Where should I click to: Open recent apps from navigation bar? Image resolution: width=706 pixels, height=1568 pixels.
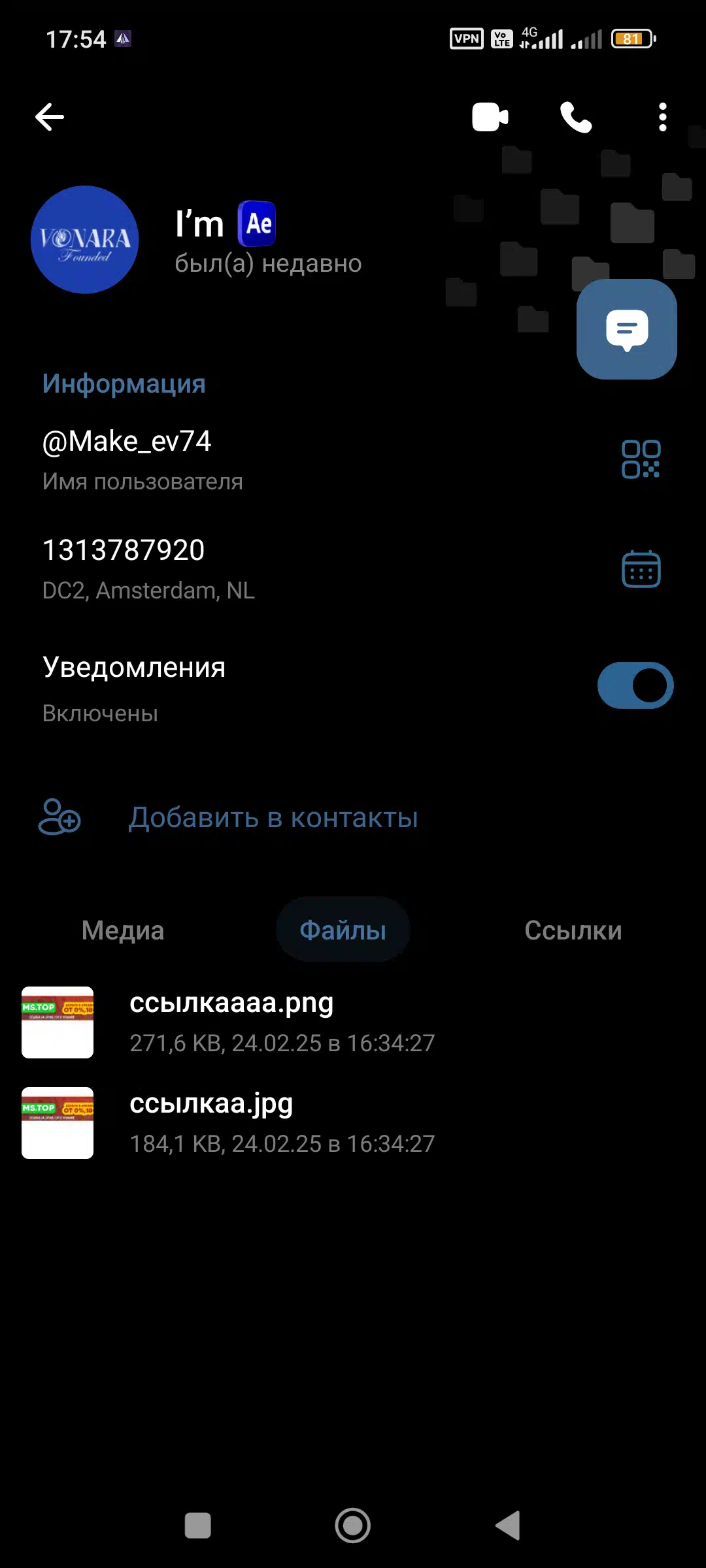pos(198,1526)
